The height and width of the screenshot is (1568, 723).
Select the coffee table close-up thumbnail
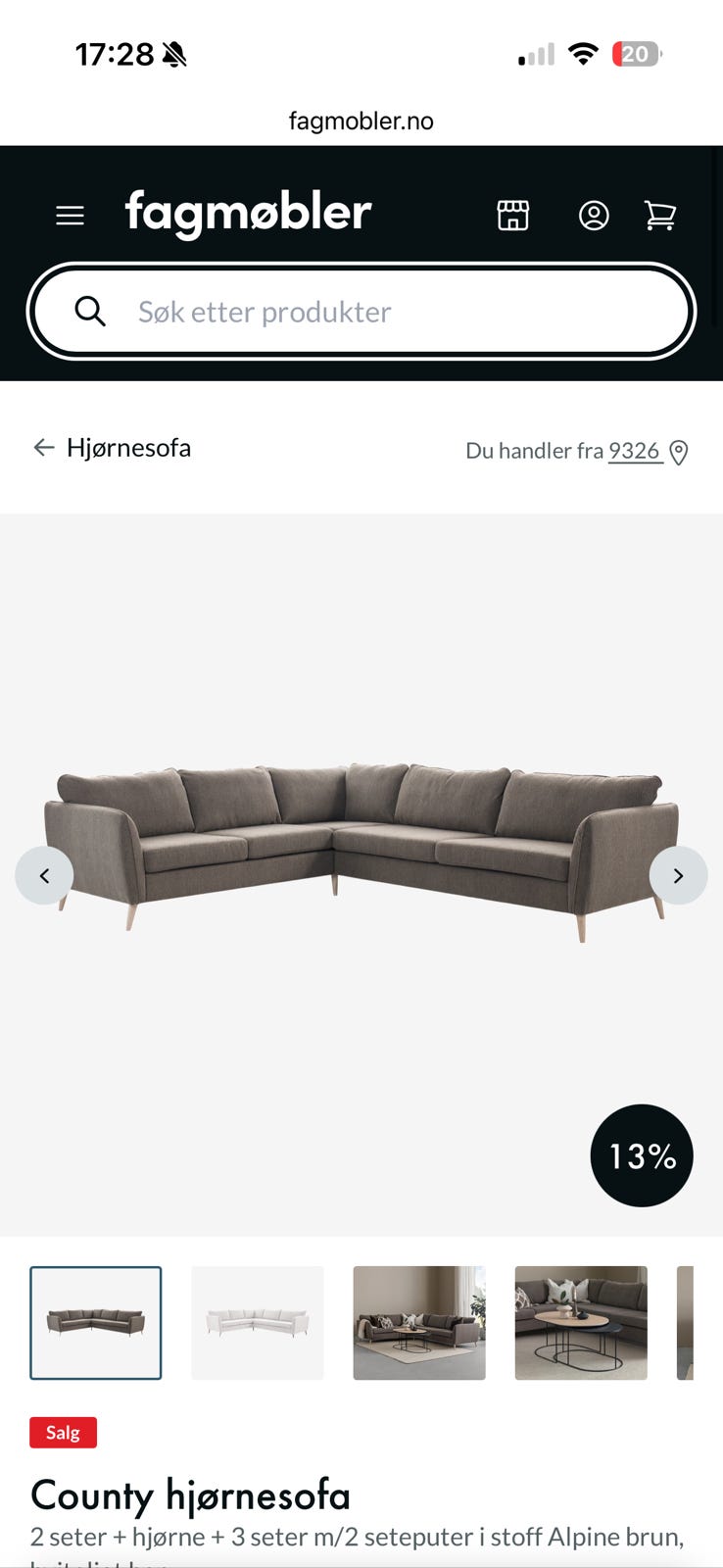(580, 1323)
